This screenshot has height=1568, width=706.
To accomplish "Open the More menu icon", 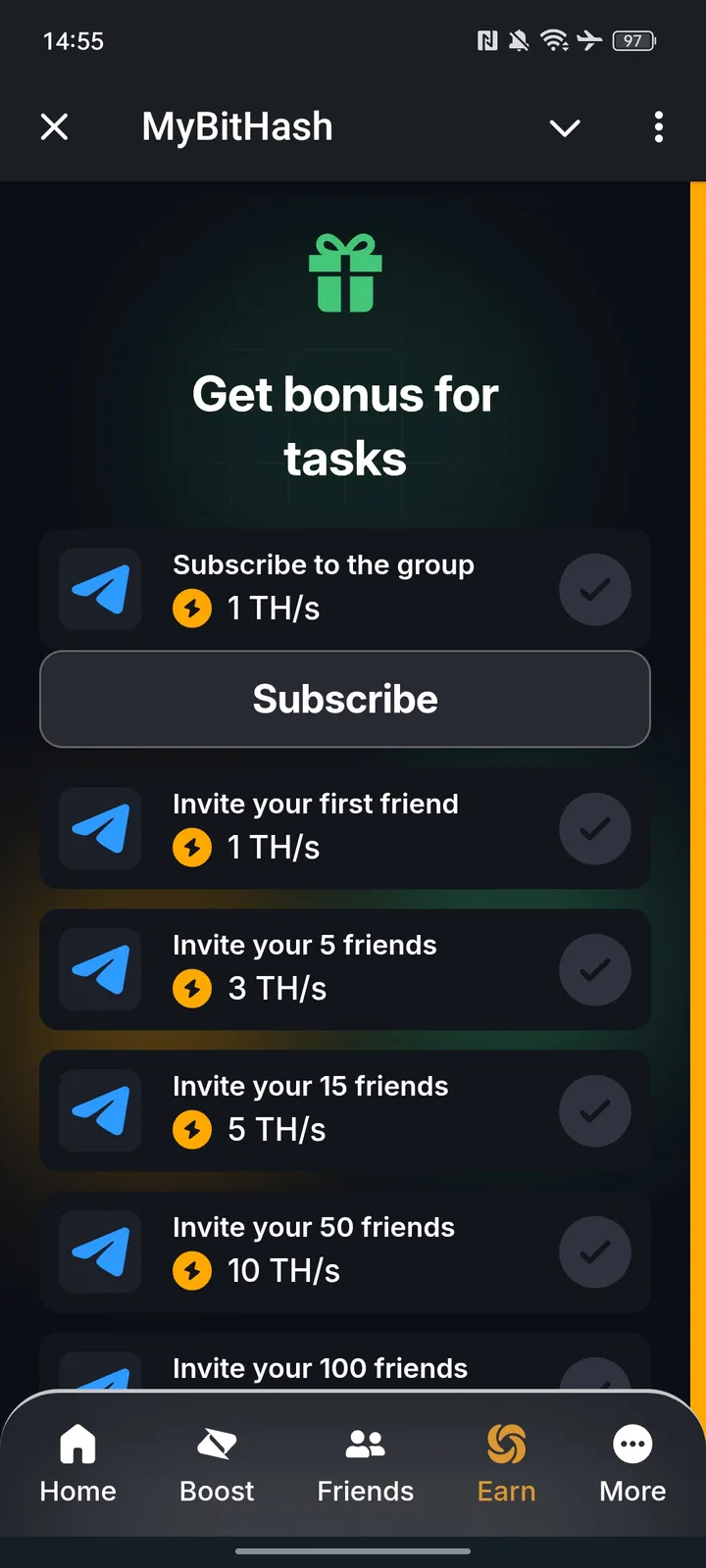I will [632, 1444].
